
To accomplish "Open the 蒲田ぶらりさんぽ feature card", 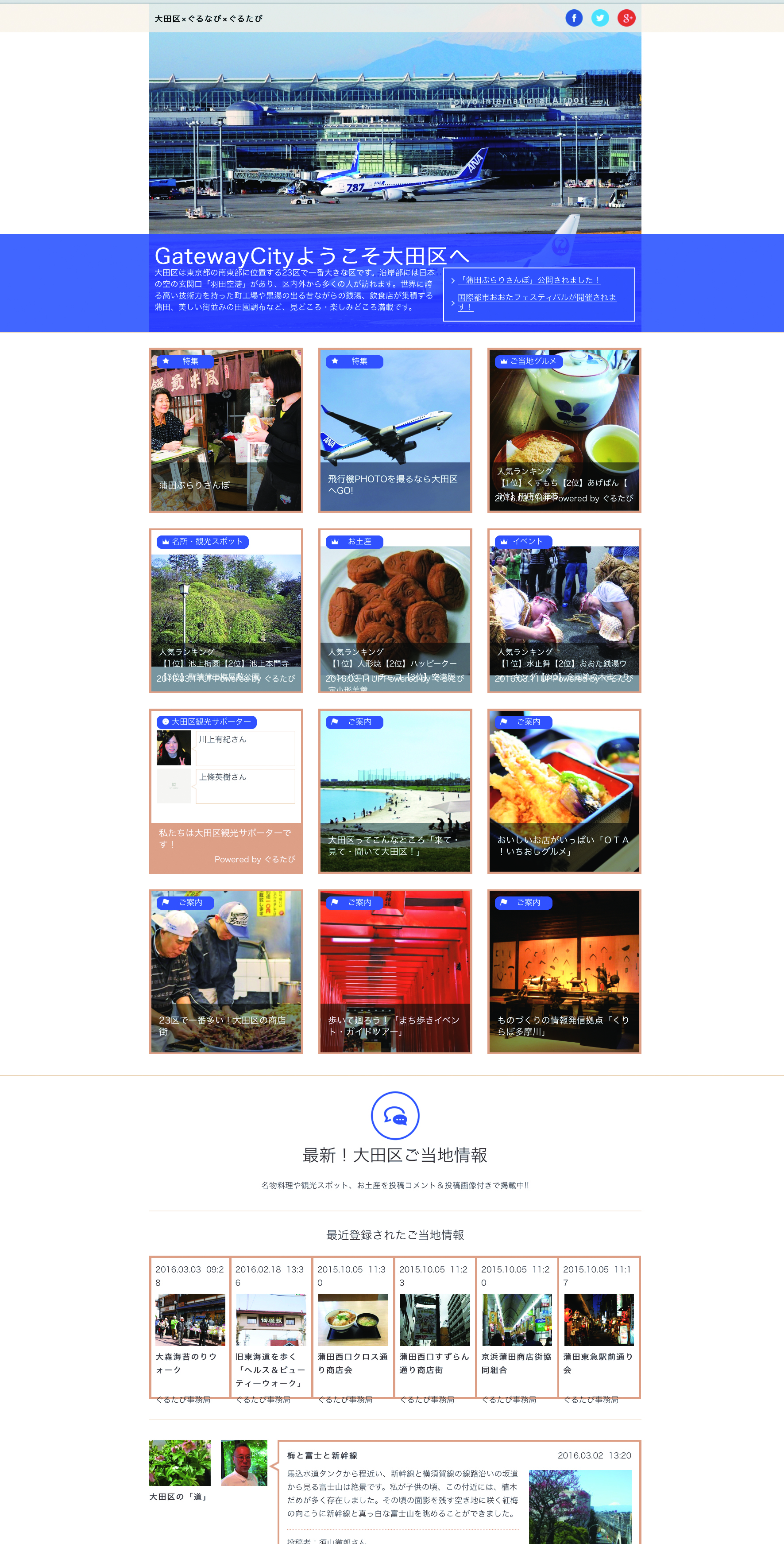I will click(226, 431).
